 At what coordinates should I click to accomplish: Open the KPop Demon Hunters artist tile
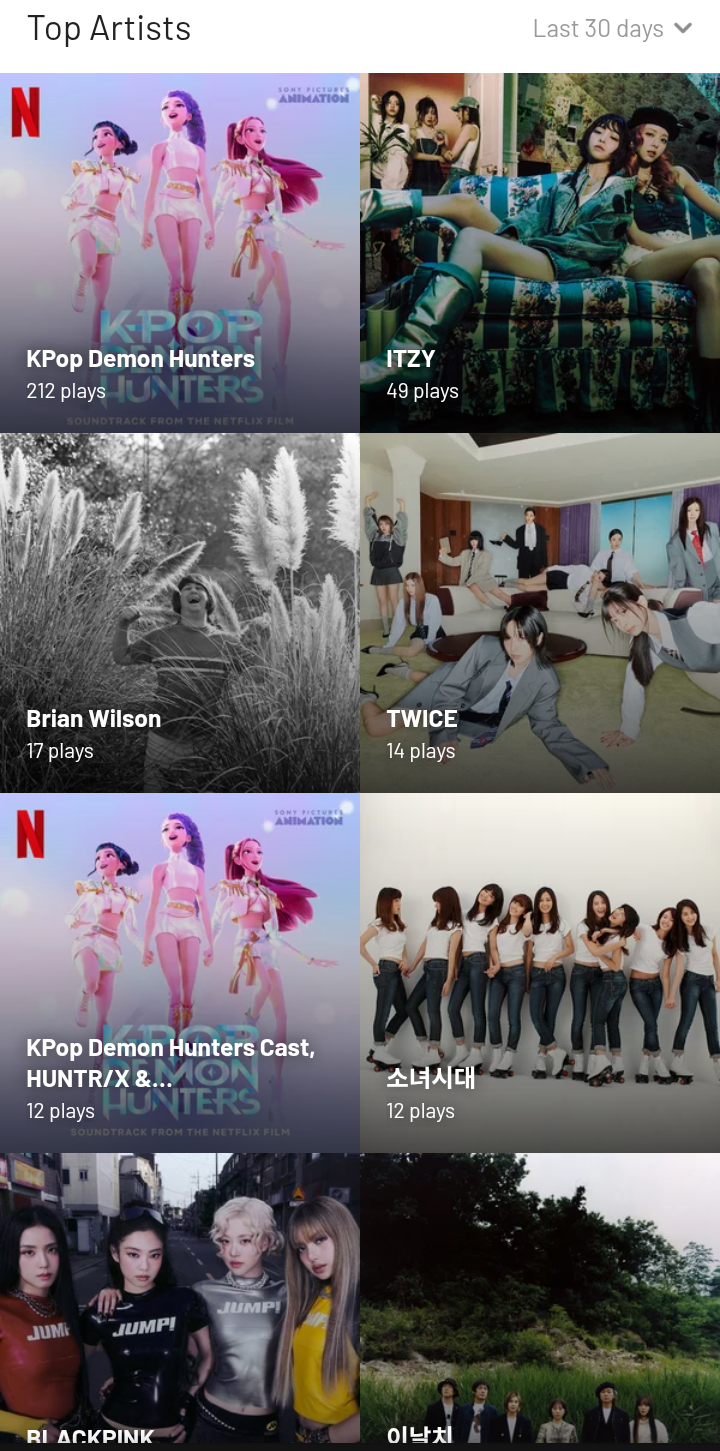pos(180,253)
